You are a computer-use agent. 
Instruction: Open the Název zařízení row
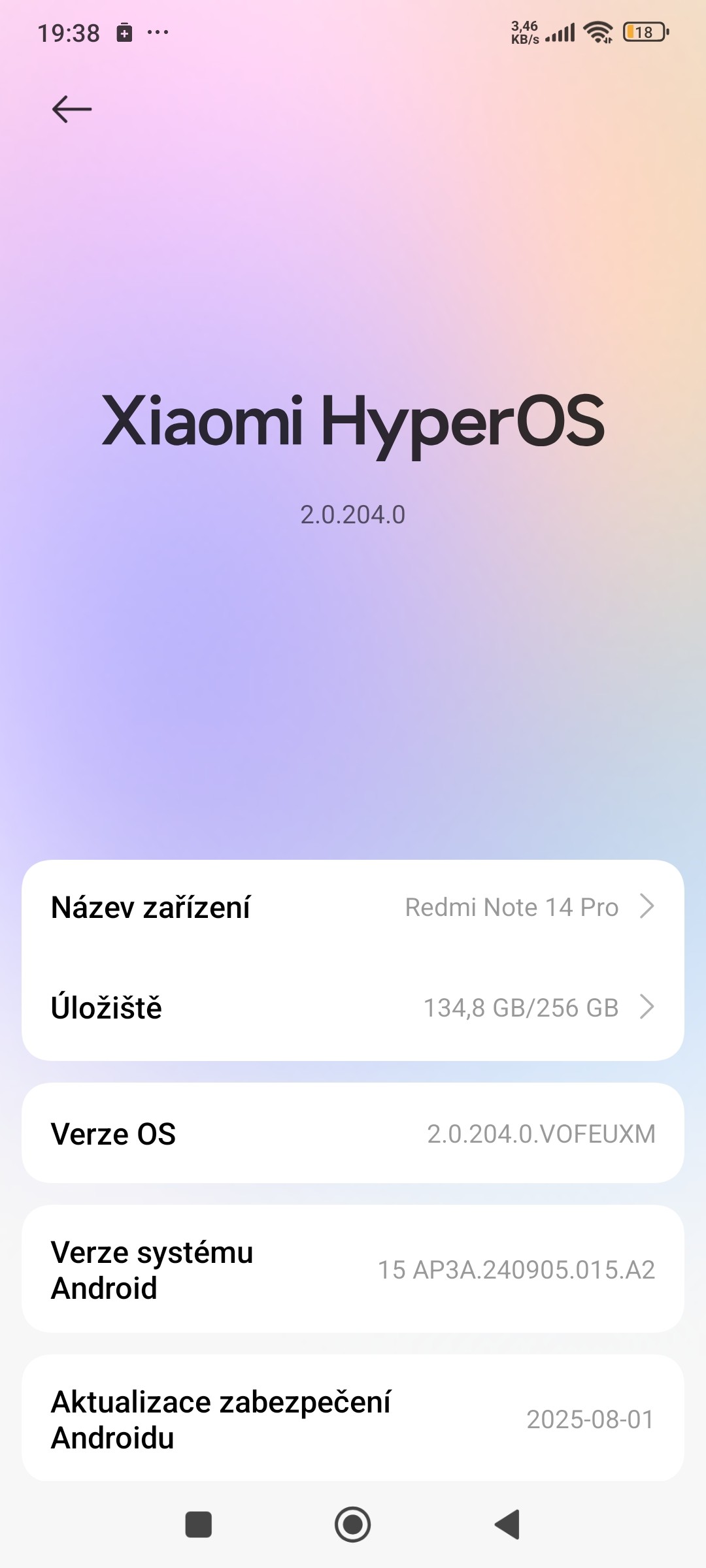tap(353, 907)
